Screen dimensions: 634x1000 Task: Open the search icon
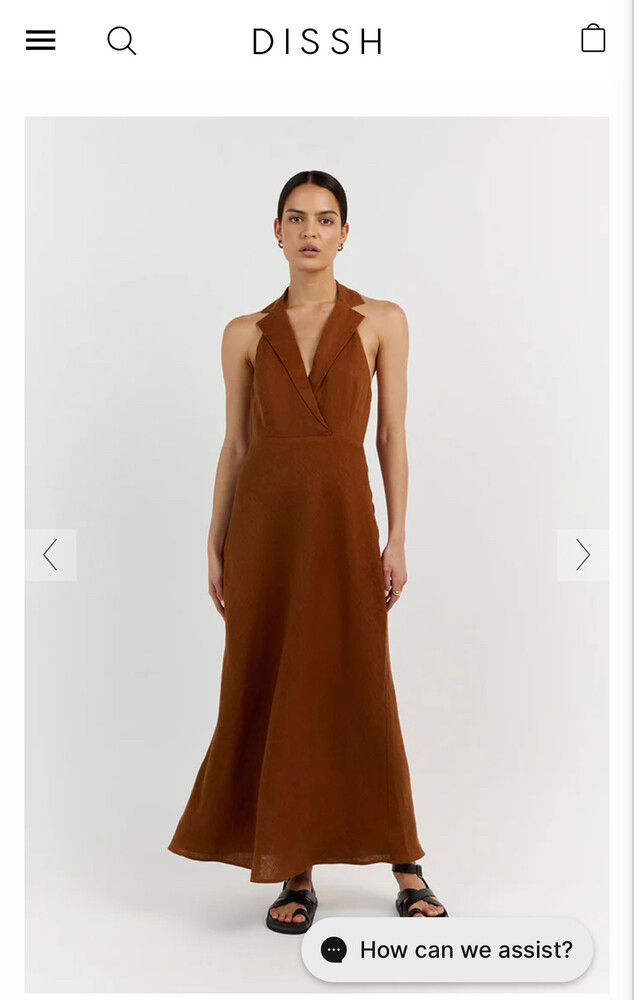121,40
